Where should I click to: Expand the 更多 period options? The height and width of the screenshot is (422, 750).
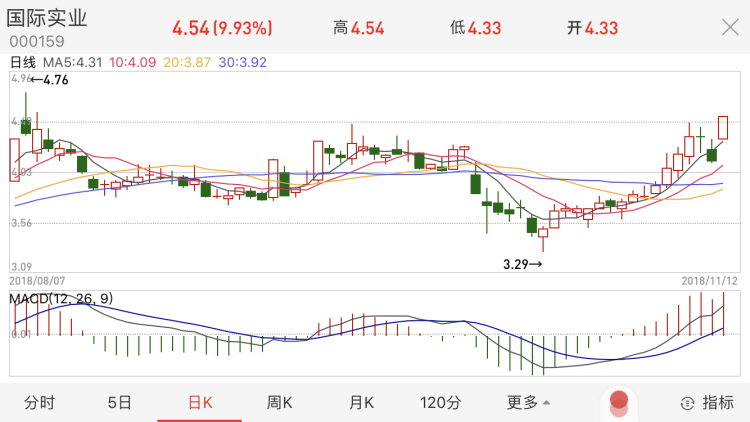pos(528,403)
